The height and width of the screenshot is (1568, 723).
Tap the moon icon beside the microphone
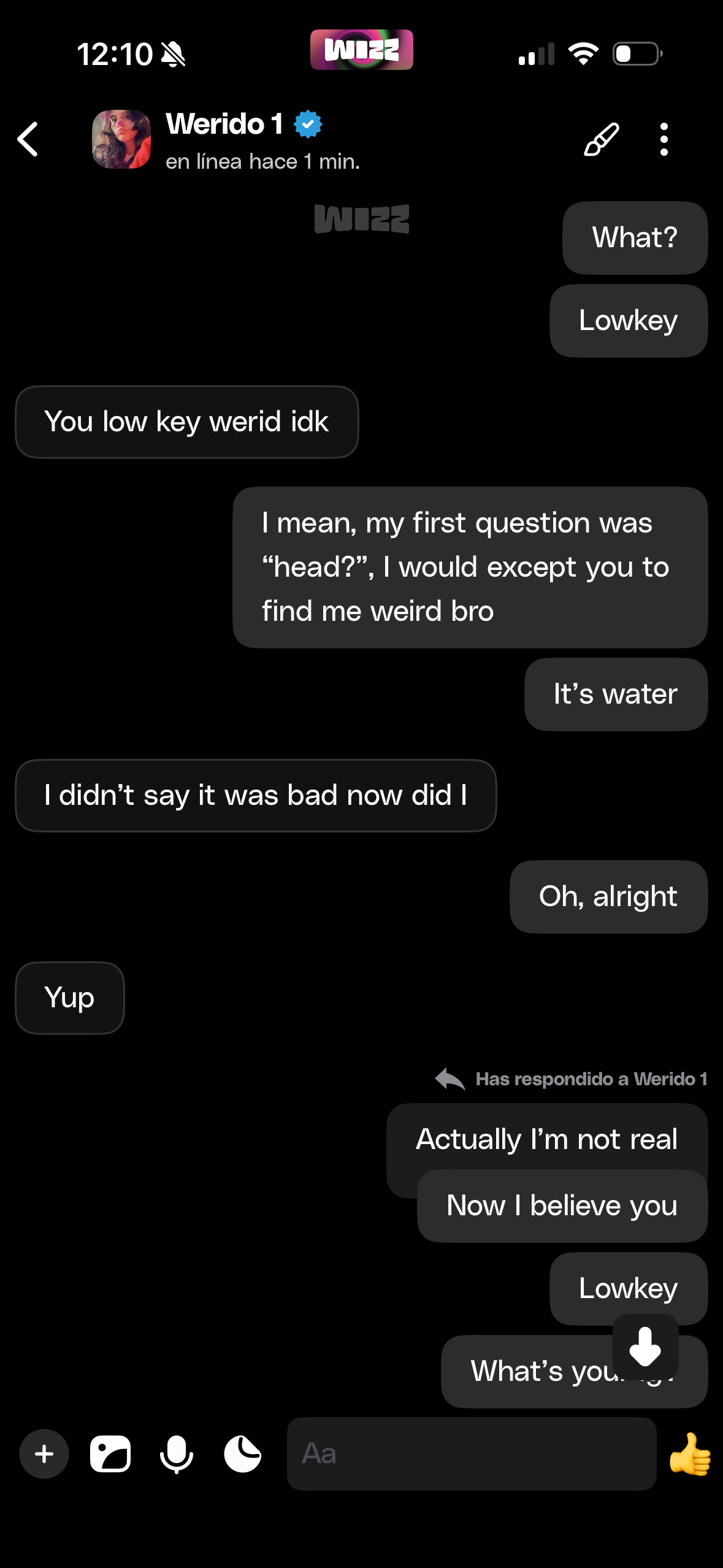[x=243, y=1453]
